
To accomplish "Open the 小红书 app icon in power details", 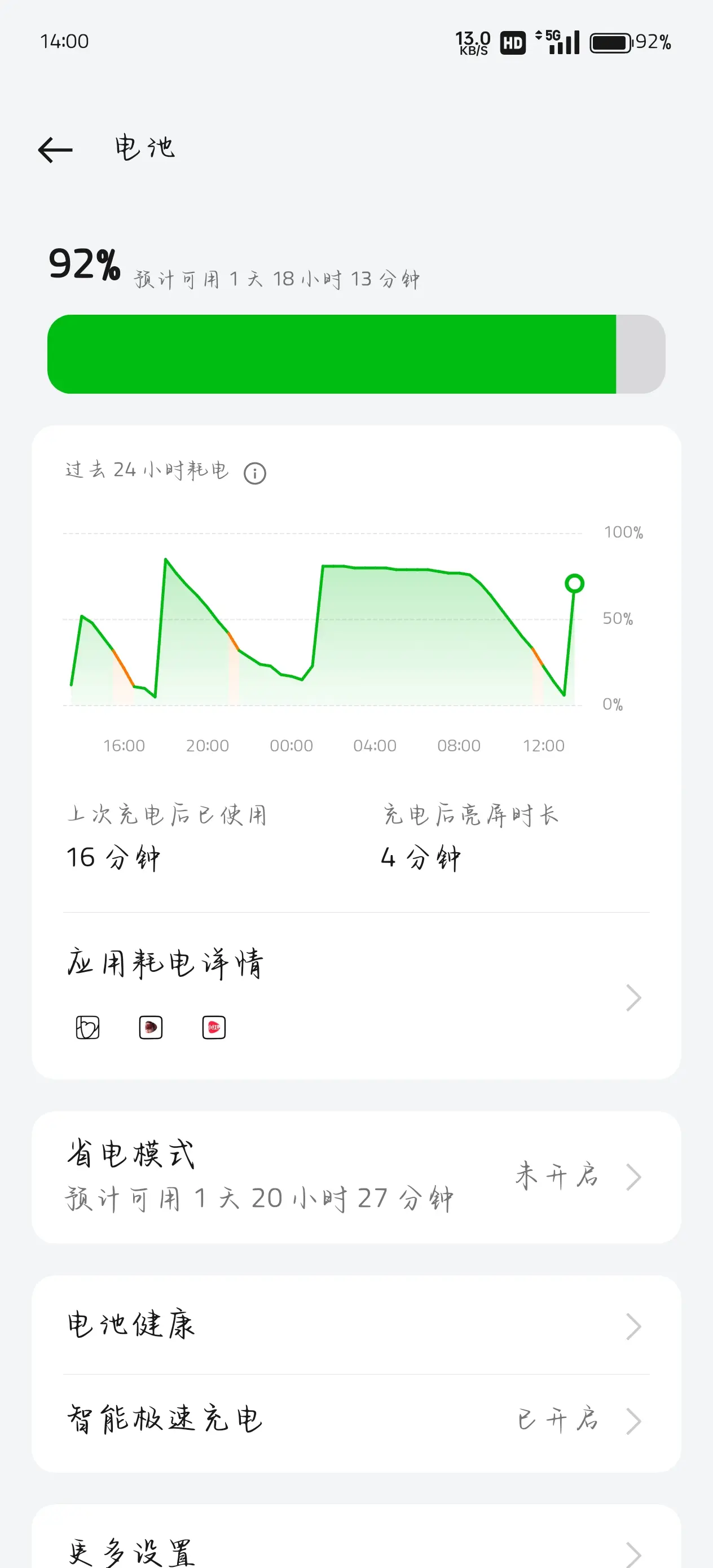I will pos(214,1027).
